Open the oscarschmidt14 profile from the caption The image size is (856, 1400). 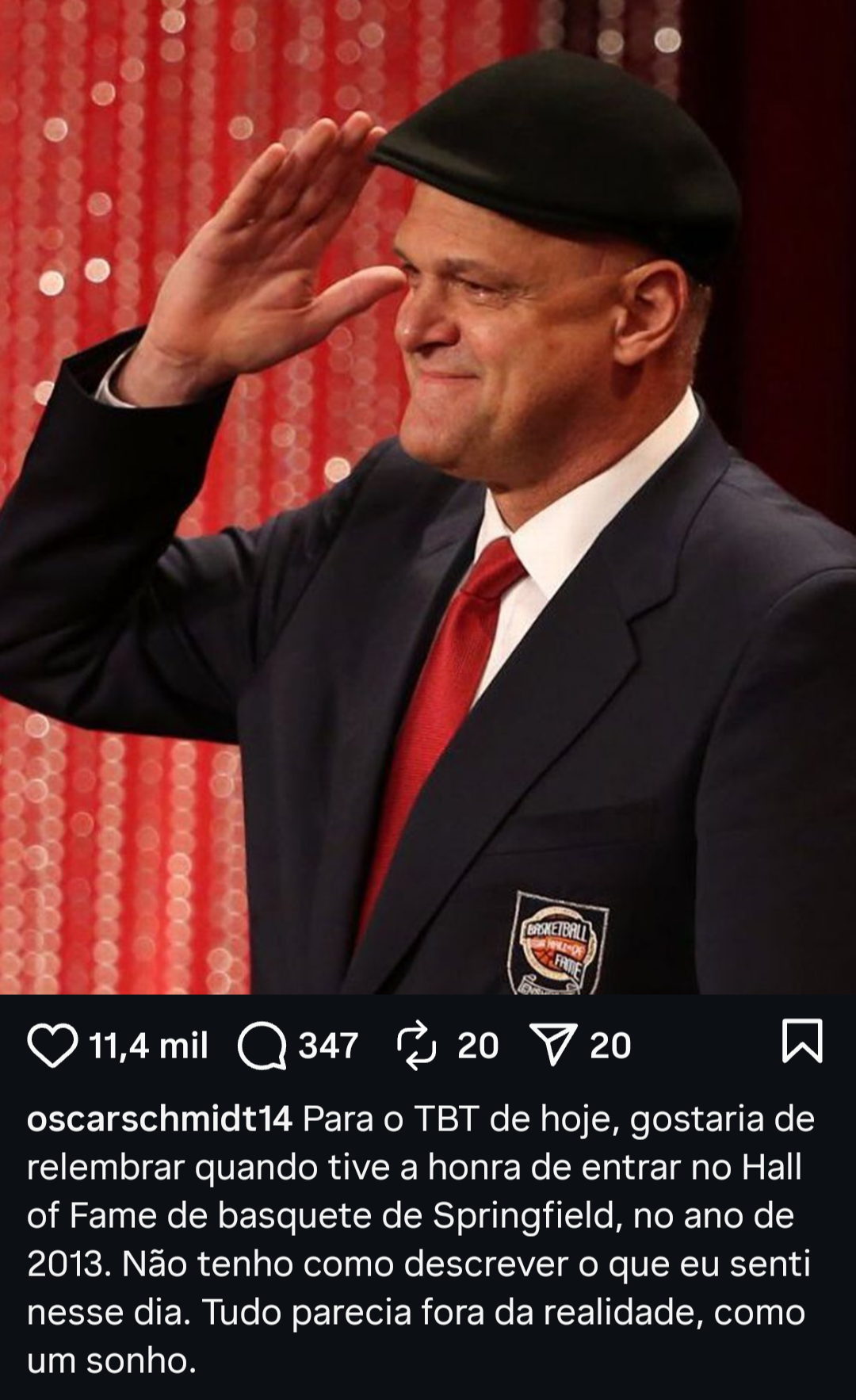(159, 1119)
